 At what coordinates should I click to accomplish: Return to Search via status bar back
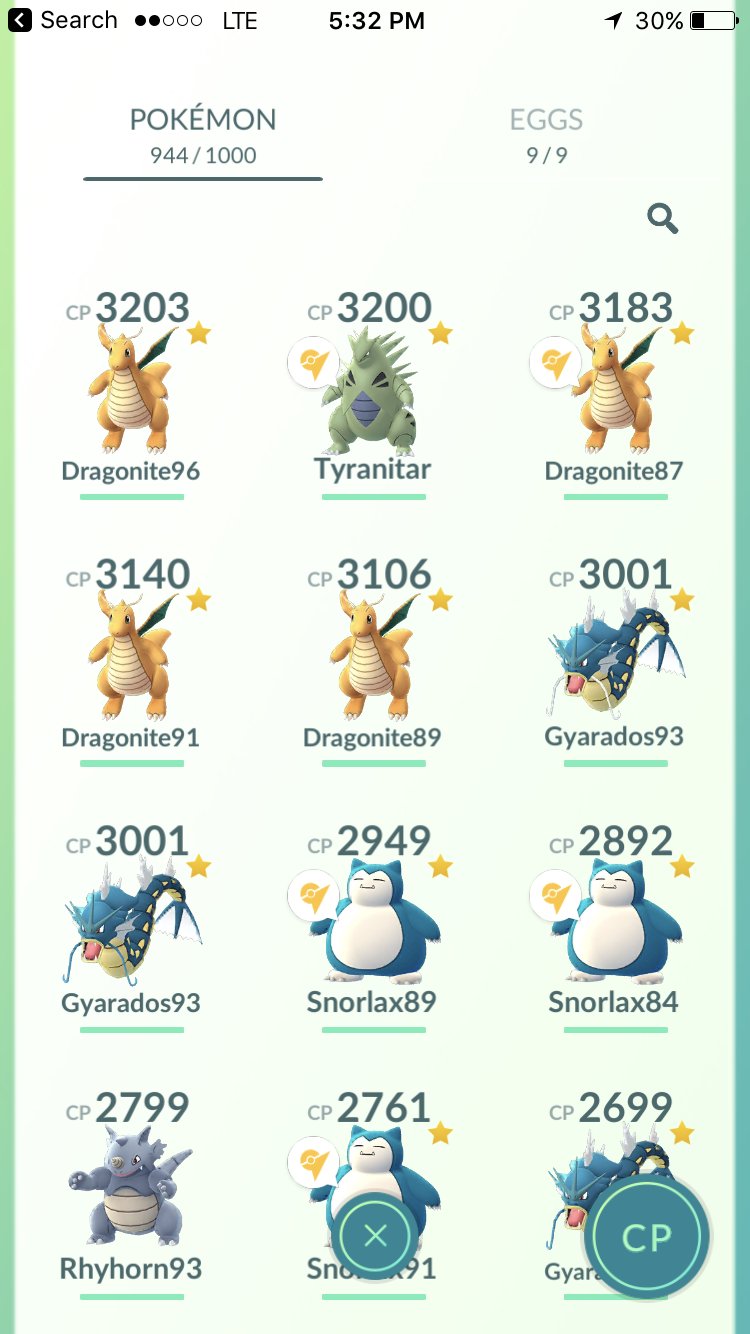[63, 20]
